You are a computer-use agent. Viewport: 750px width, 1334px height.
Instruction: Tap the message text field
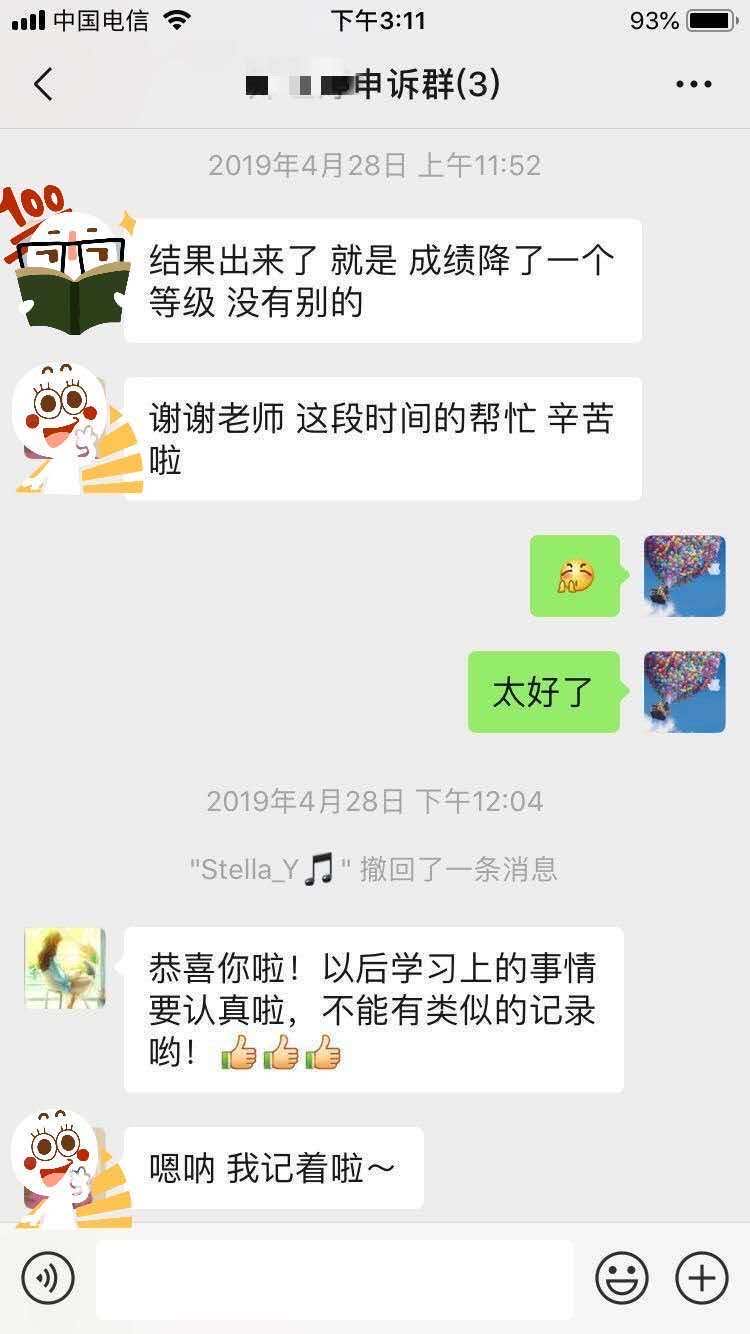click(x=335, y=1279)
